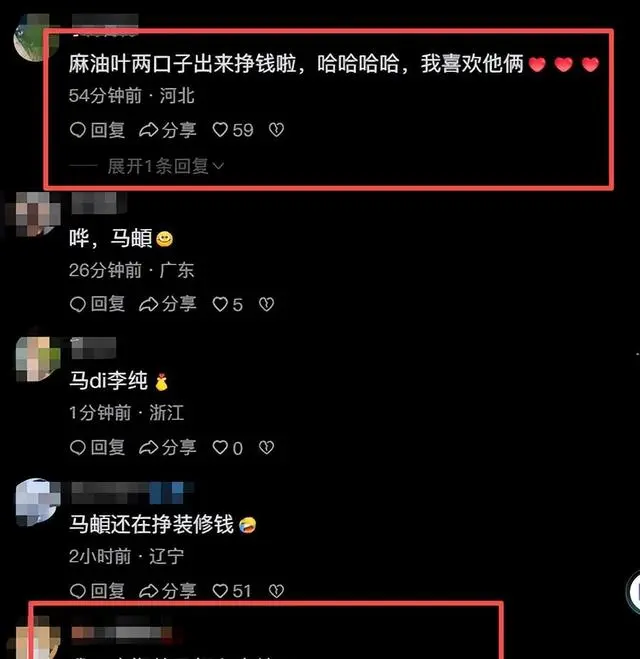Share the 马di李纯 comment
The height and width of the screenshot is (659, 640).
point(168,448)
